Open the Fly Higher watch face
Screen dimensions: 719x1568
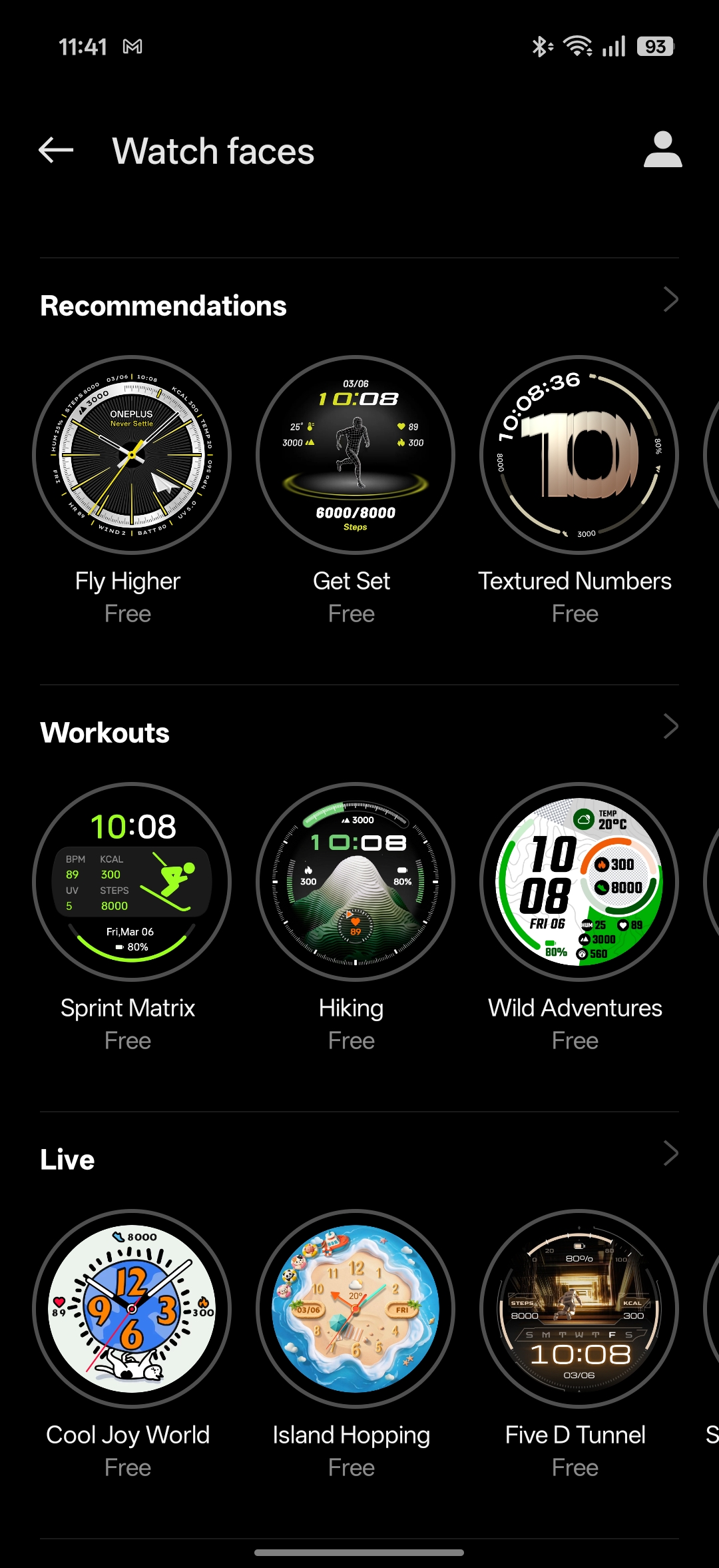129,456
